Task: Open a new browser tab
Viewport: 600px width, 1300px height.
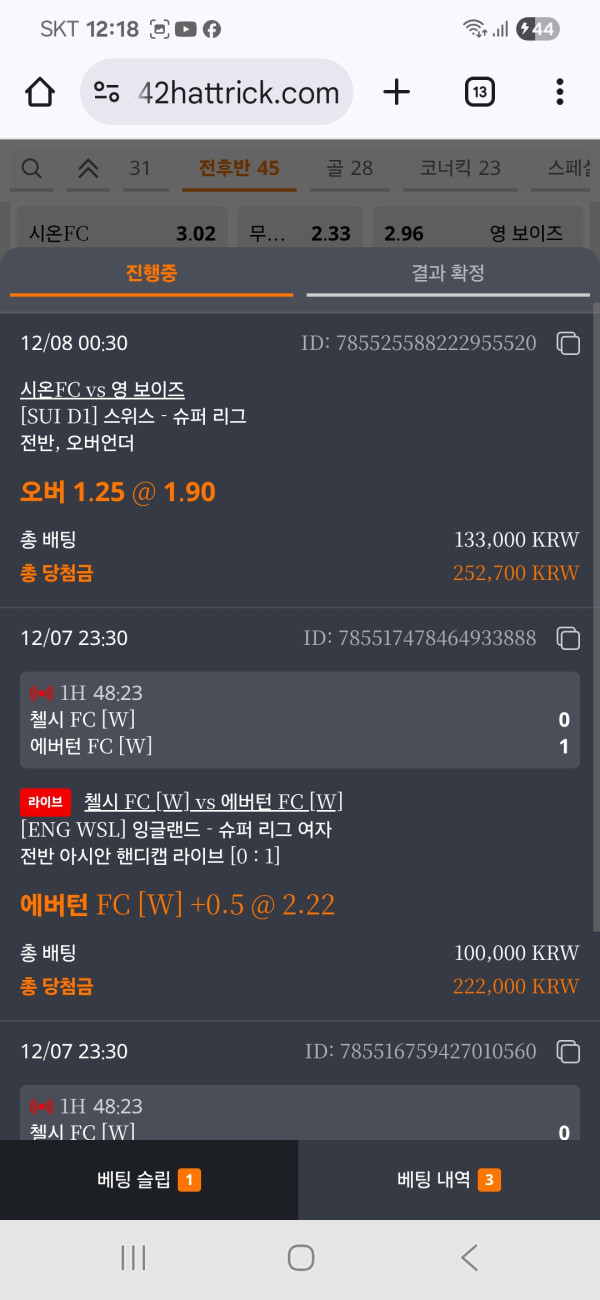Action: click(x=397, y=93)
